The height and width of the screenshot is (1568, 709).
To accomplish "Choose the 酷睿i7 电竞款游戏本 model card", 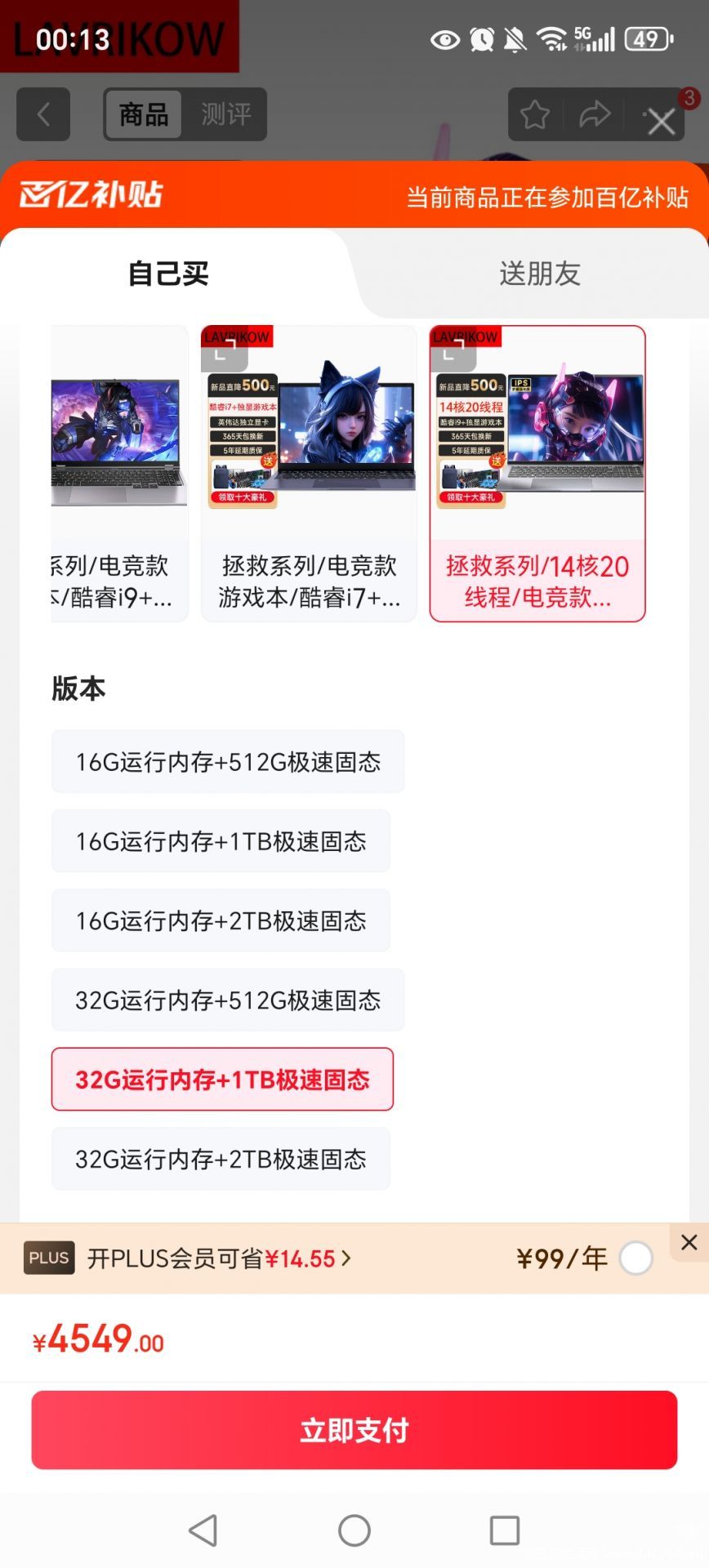I will tap(309, 474).
